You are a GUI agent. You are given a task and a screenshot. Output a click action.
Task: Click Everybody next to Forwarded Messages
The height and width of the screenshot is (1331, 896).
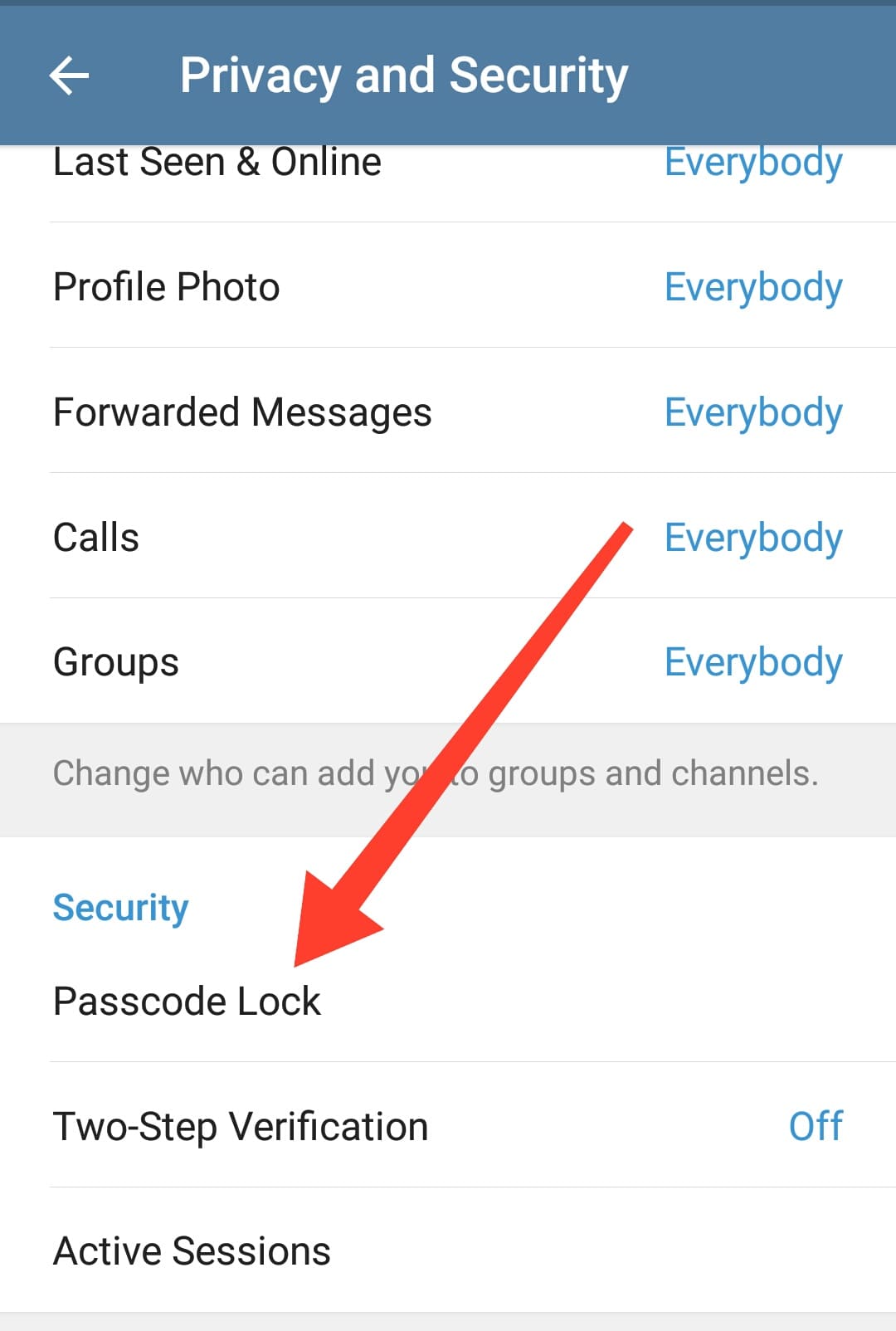tap(752, 413)
